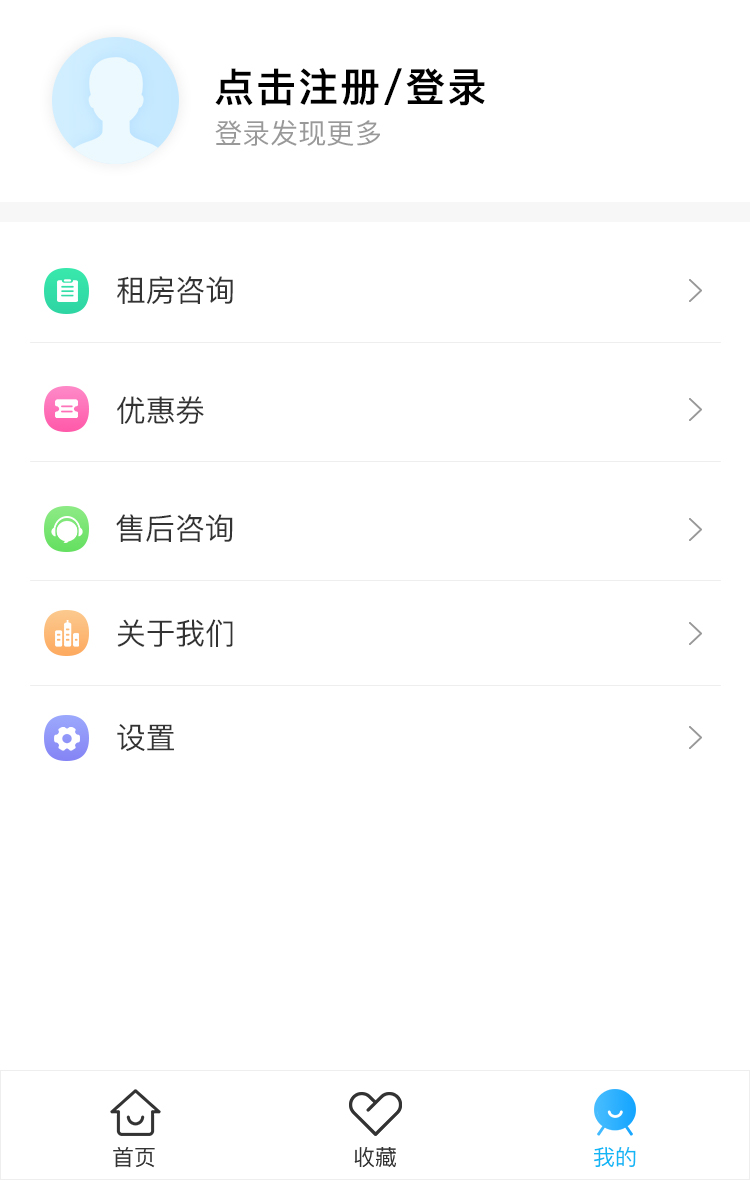Open 关于我们 row

pyautogui.click(x=375, y=633)
